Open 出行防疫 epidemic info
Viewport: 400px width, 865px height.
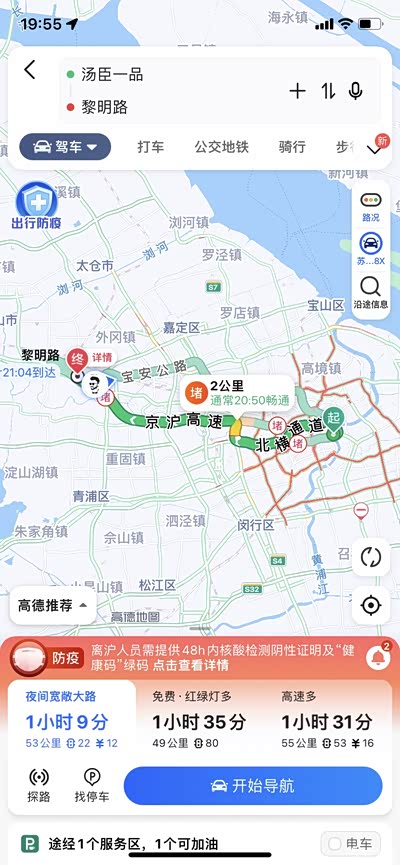click(x=36, y=208)
